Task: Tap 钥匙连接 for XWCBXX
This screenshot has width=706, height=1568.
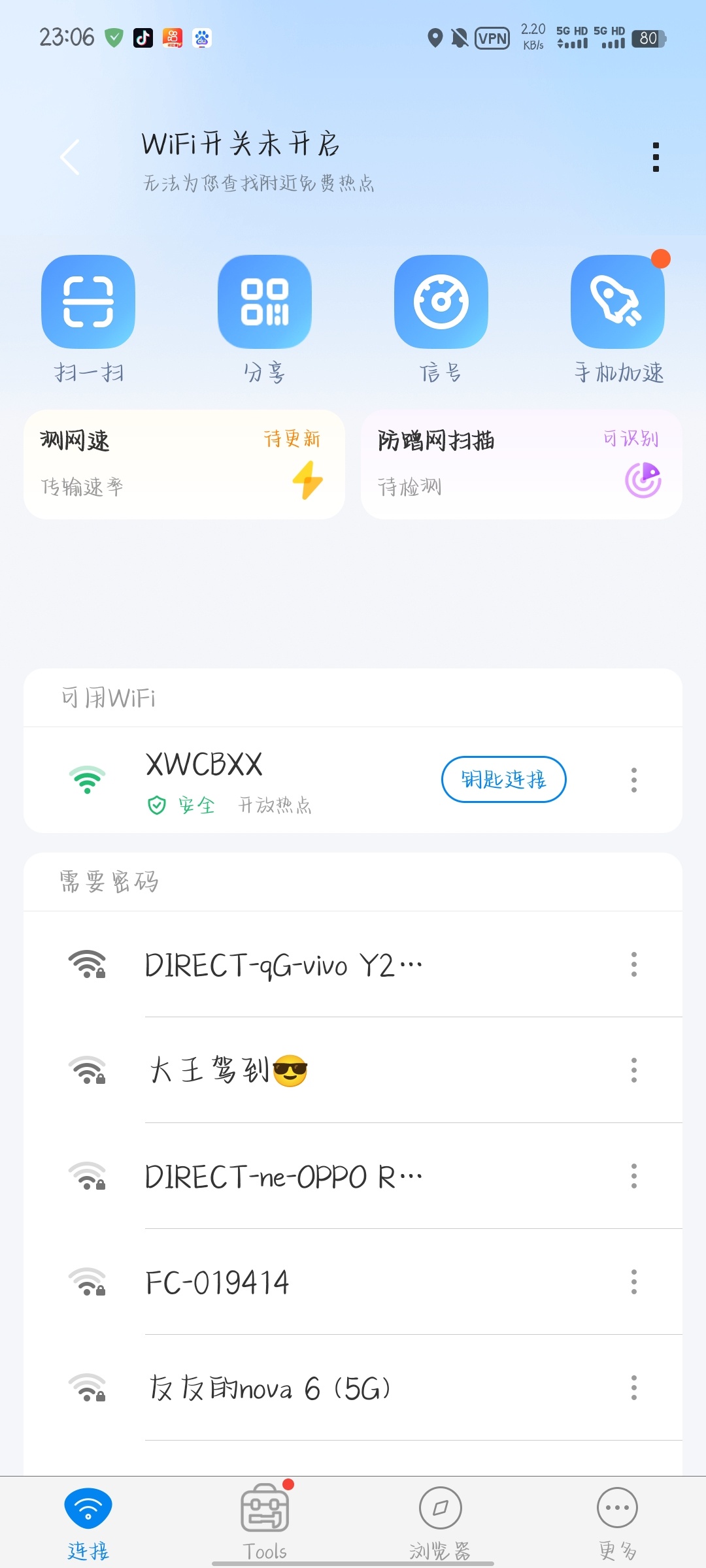Action: pos(503,779)
